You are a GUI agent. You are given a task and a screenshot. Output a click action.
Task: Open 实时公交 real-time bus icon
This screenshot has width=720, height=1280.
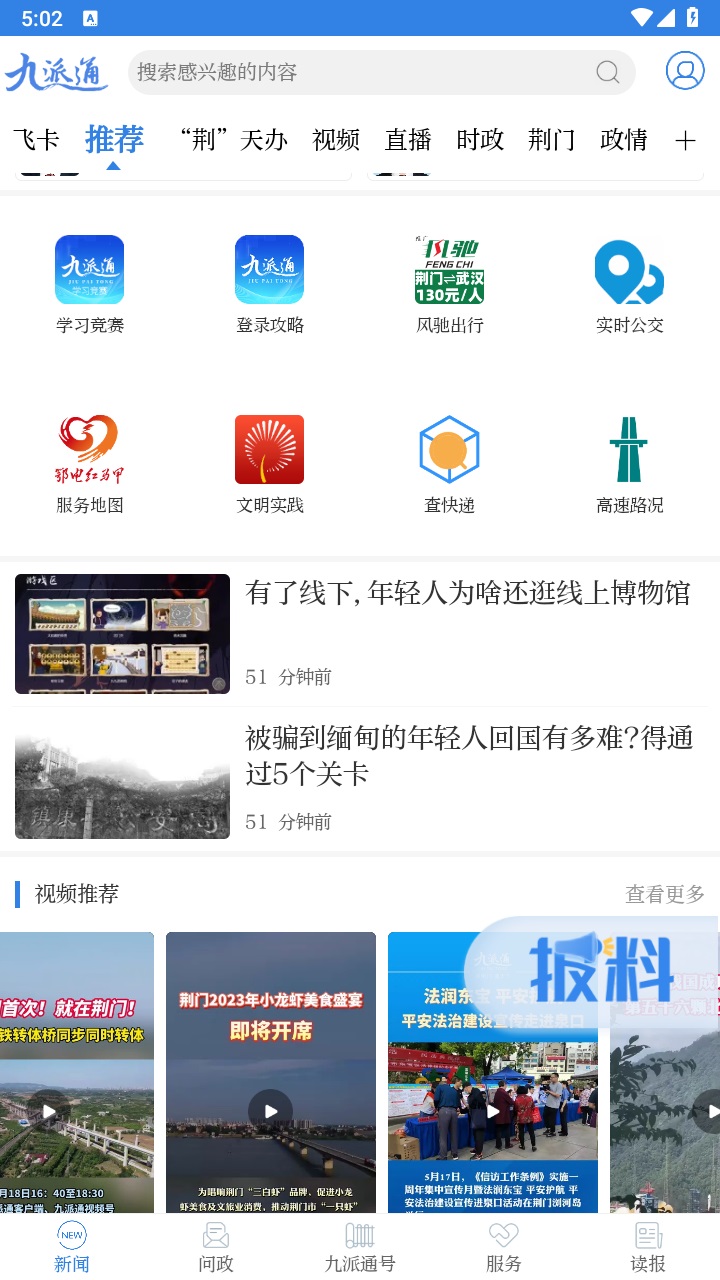coord(629,270)
